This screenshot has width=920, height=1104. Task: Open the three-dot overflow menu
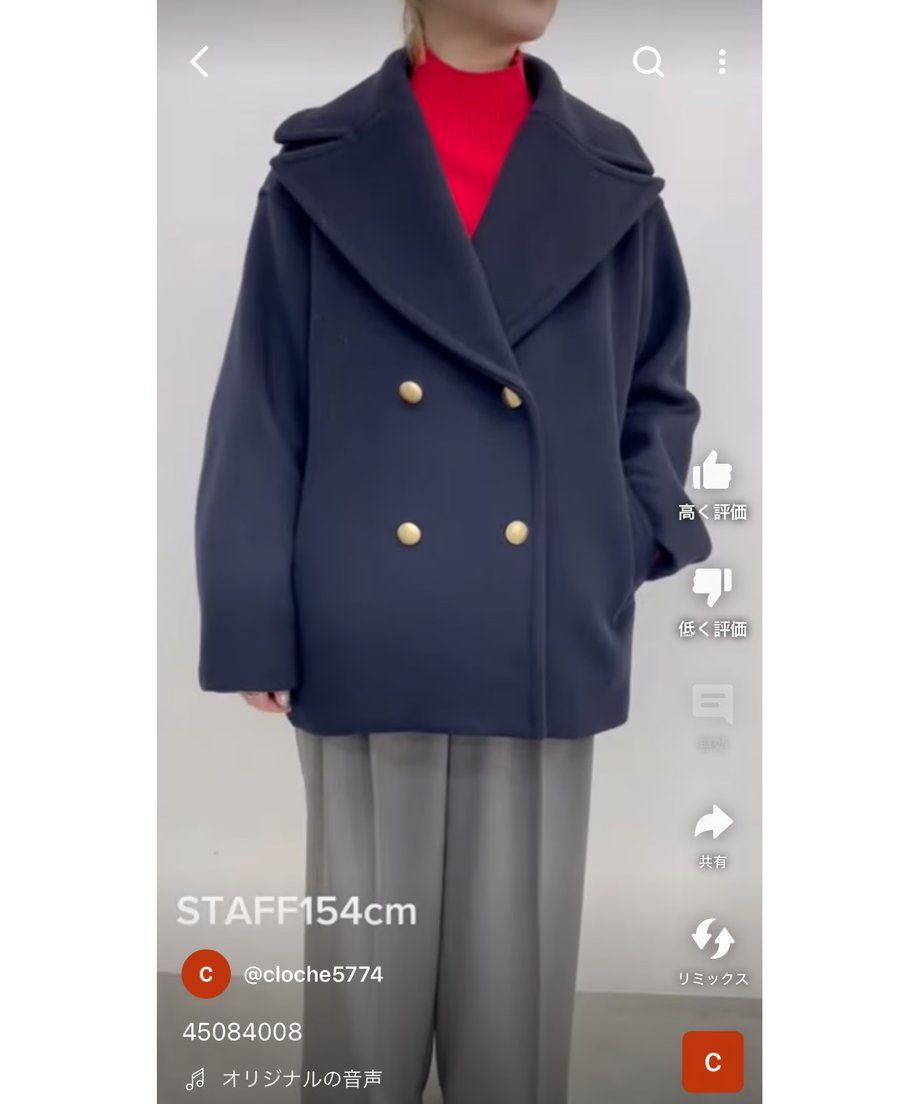pyautogui.click(x=722, y=62)
